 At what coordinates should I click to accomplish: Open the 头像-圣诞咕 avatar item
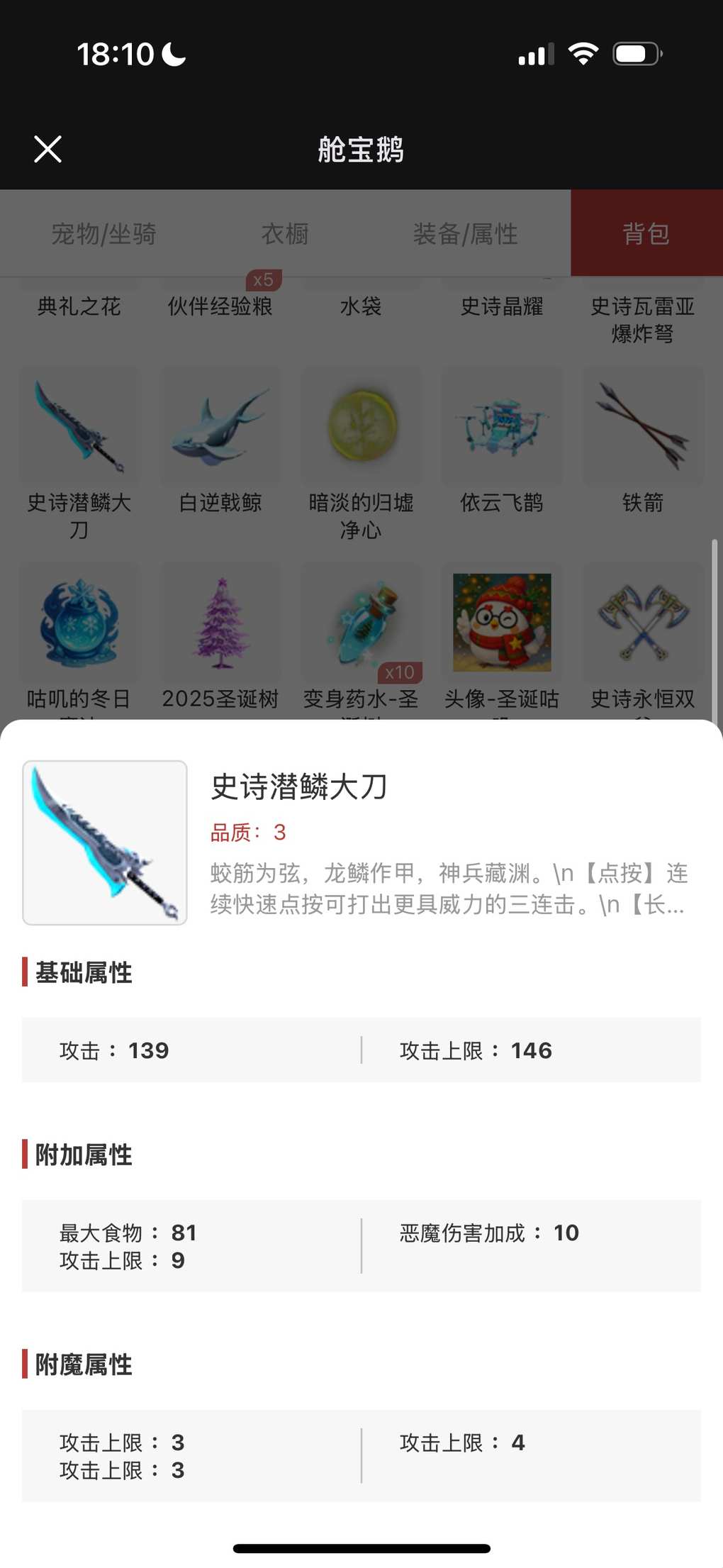click(502, 624)
